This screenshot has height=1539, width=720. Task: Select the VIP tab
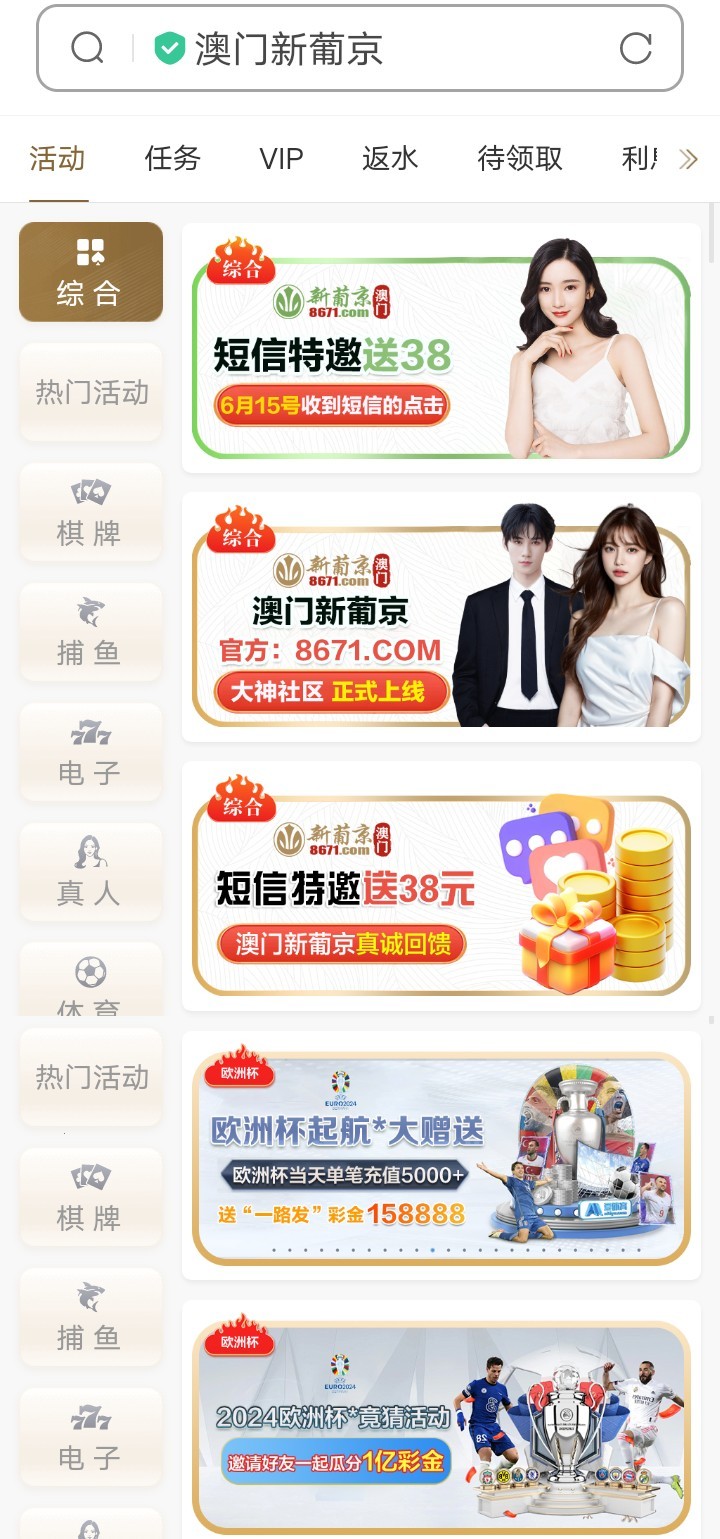tap(281, 158)
